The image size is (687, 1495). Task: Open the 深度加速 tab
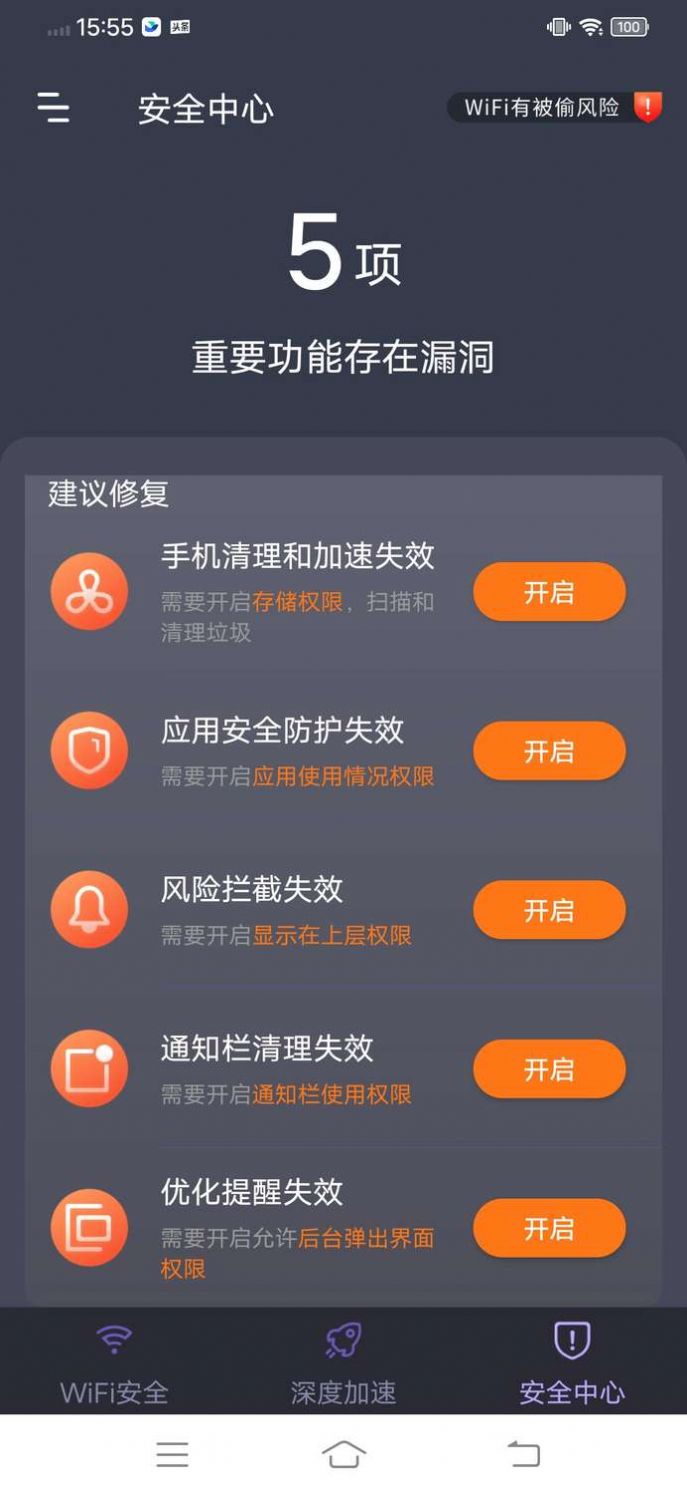click(x=343, y=1362)
